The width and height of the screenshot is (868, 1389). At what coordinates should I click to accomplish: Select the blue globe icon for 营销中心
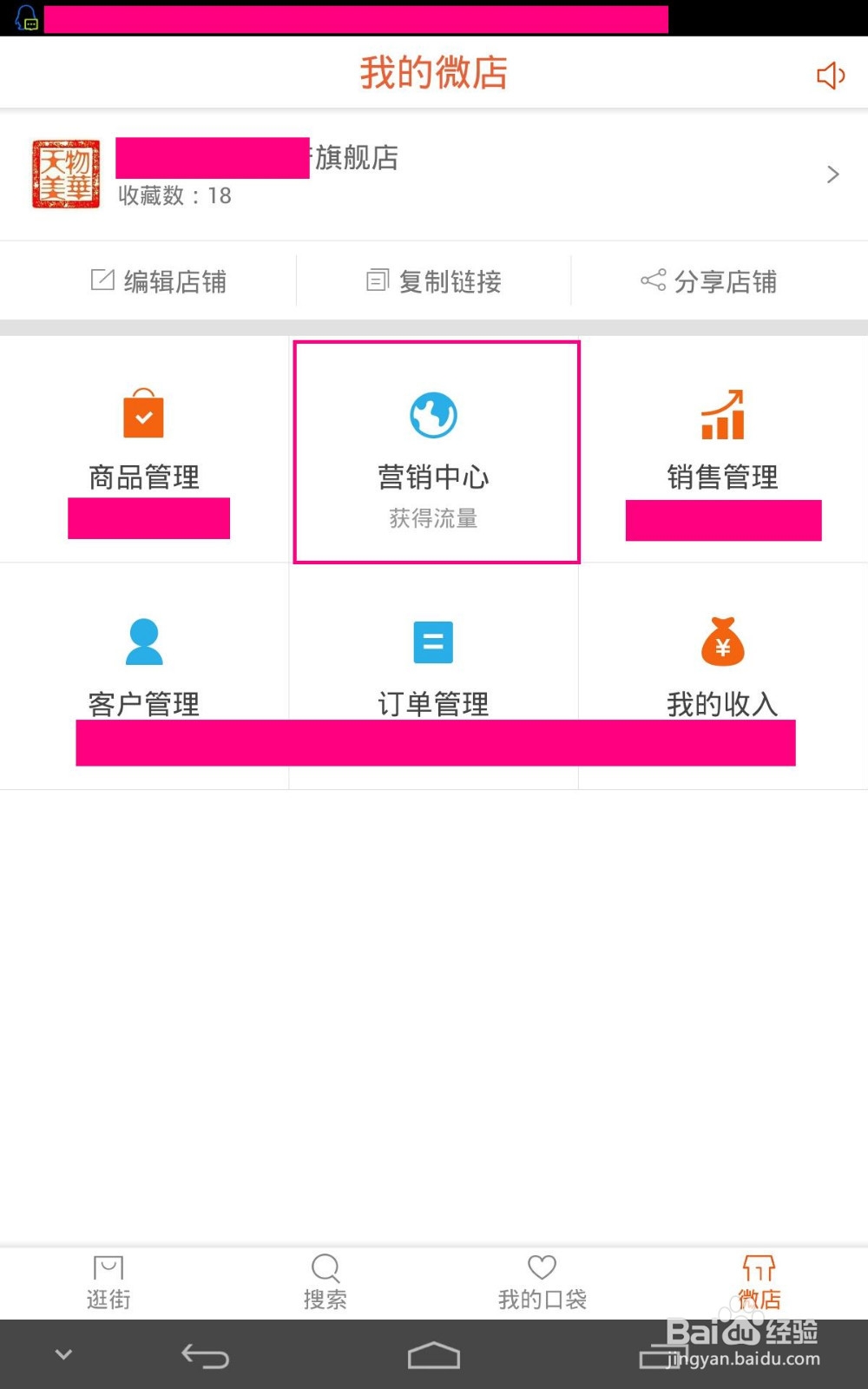434,414
